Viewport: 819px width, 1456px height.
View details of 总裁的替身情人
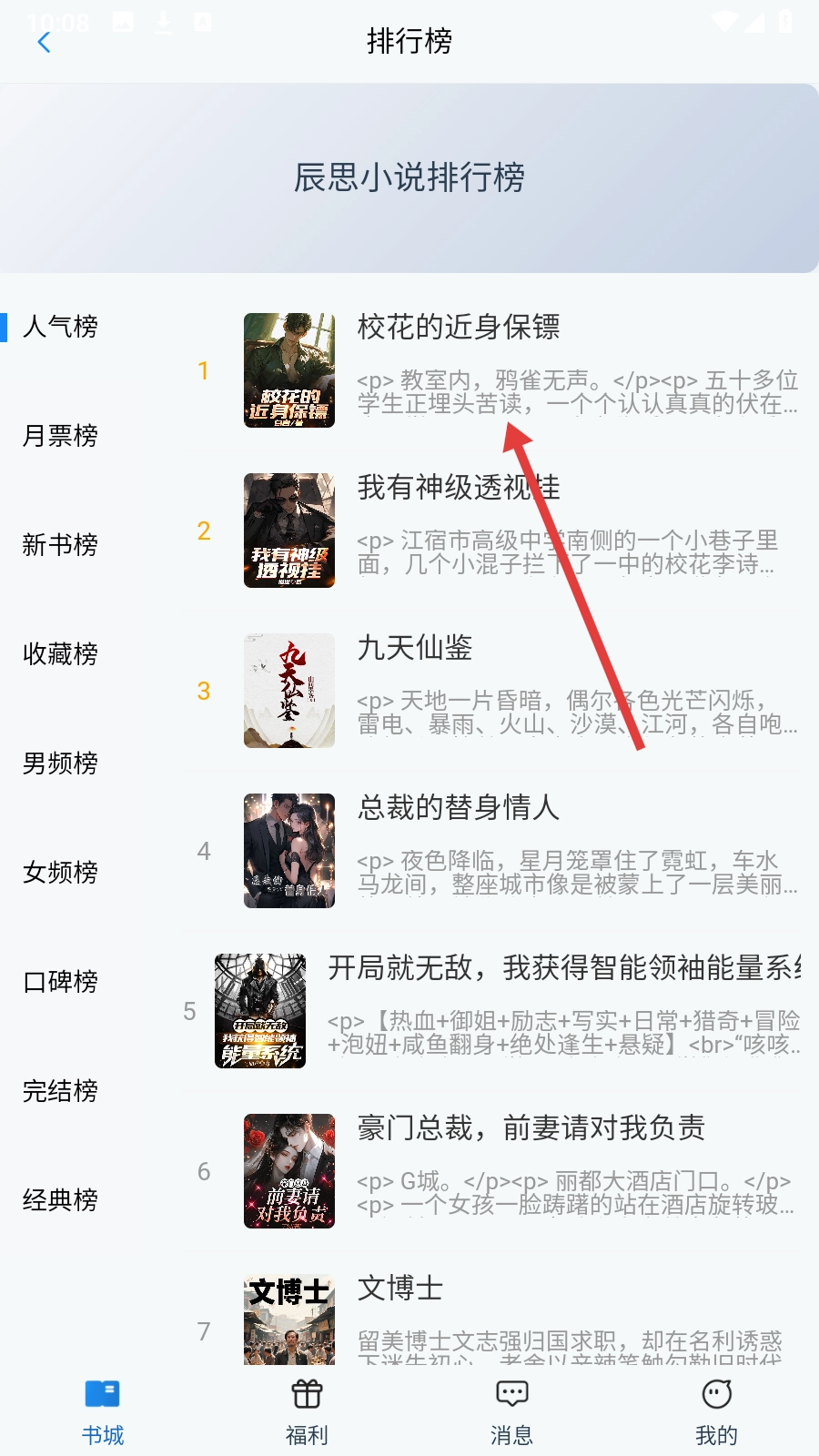459,808
